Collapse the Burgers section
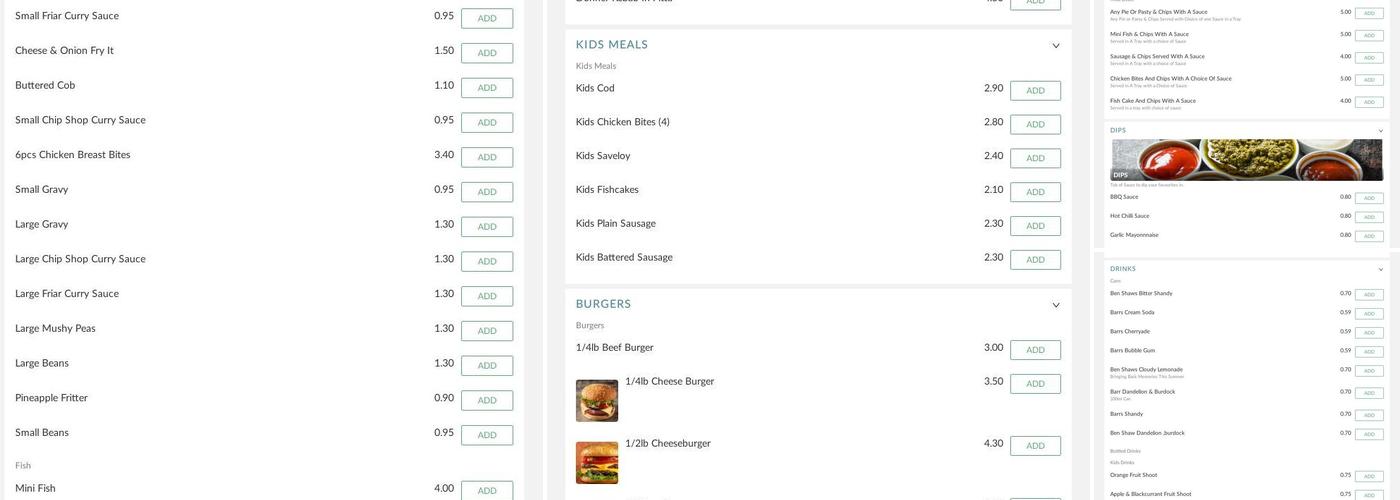 pyautogui.click(x=1055, y=305)
